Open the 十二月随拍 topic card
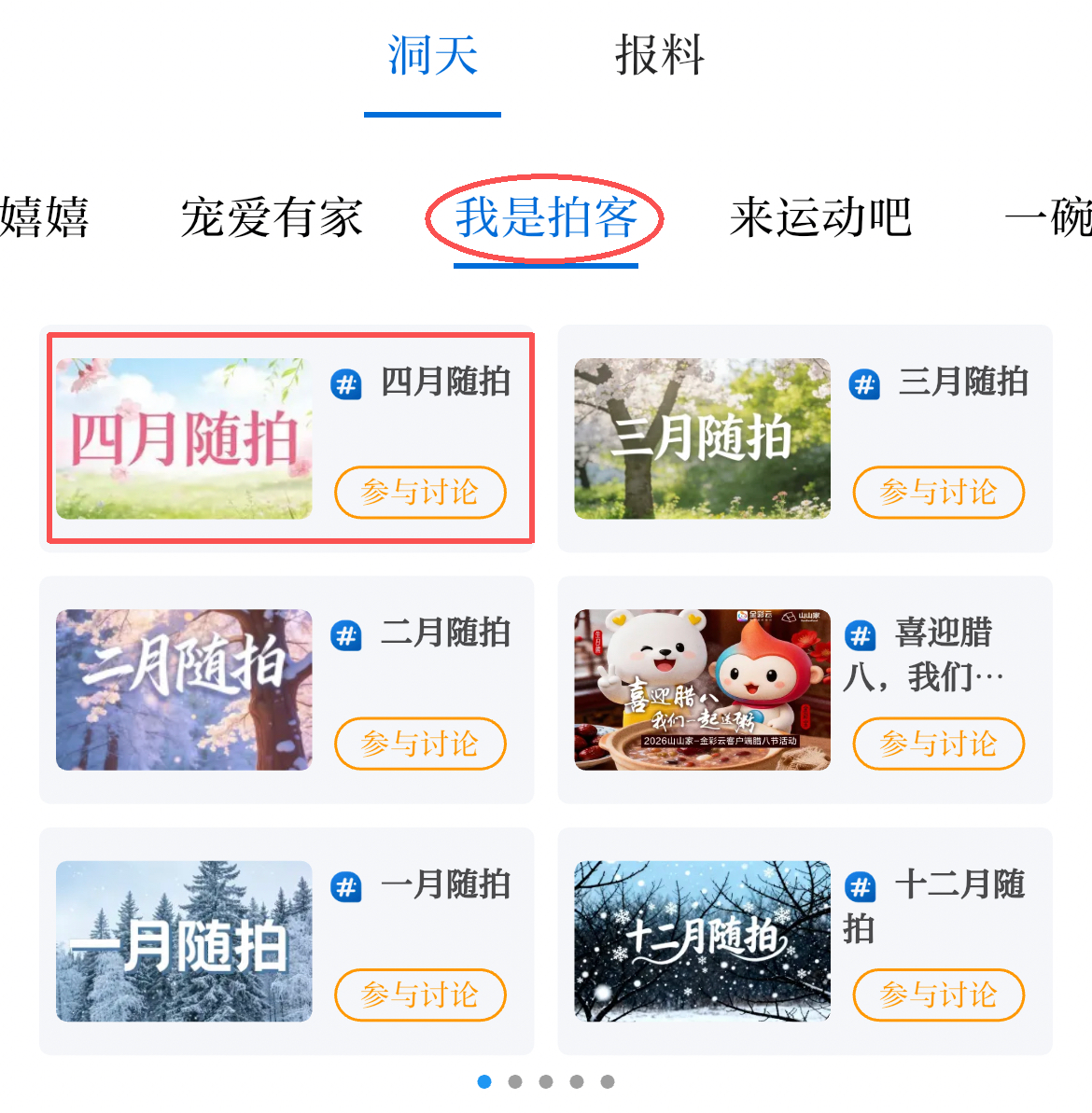 (x=702, y=940)
